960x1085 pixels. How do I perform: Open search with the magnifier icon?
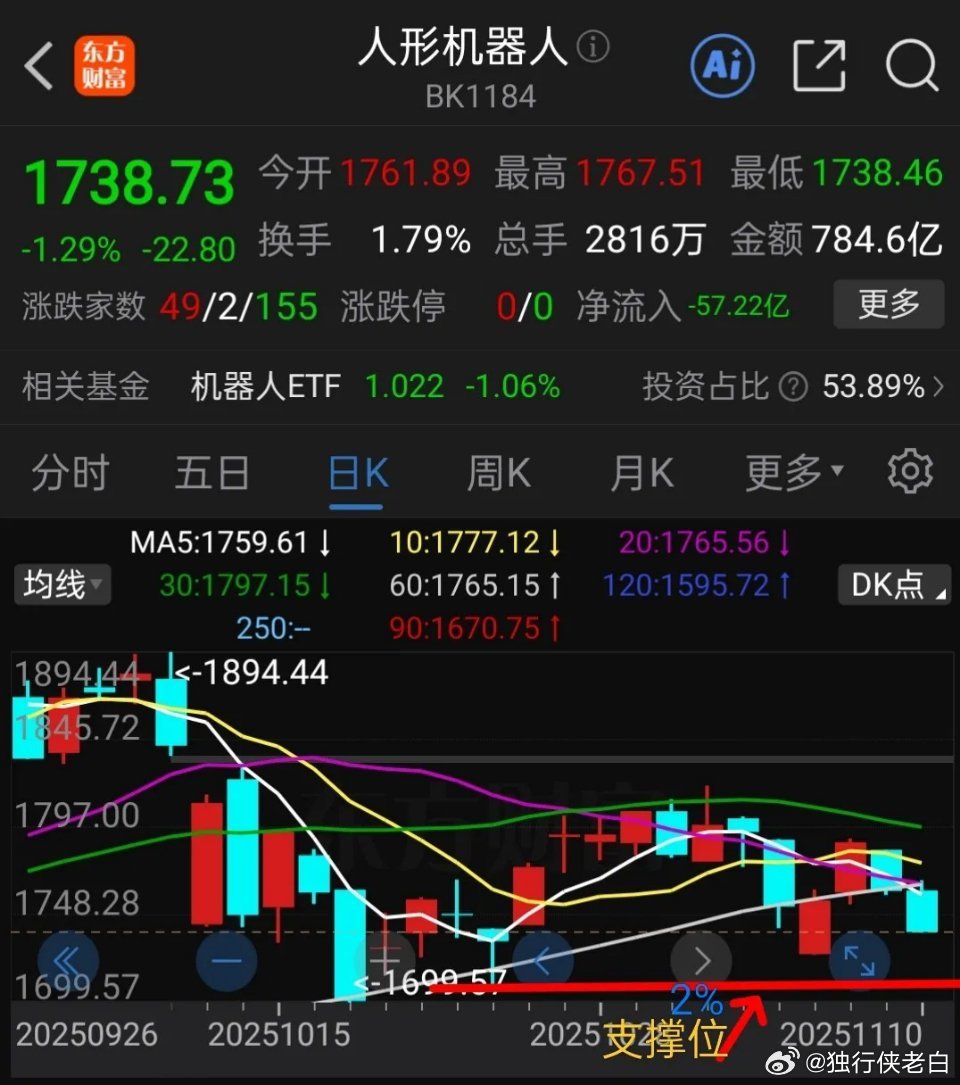click(910, 63)
